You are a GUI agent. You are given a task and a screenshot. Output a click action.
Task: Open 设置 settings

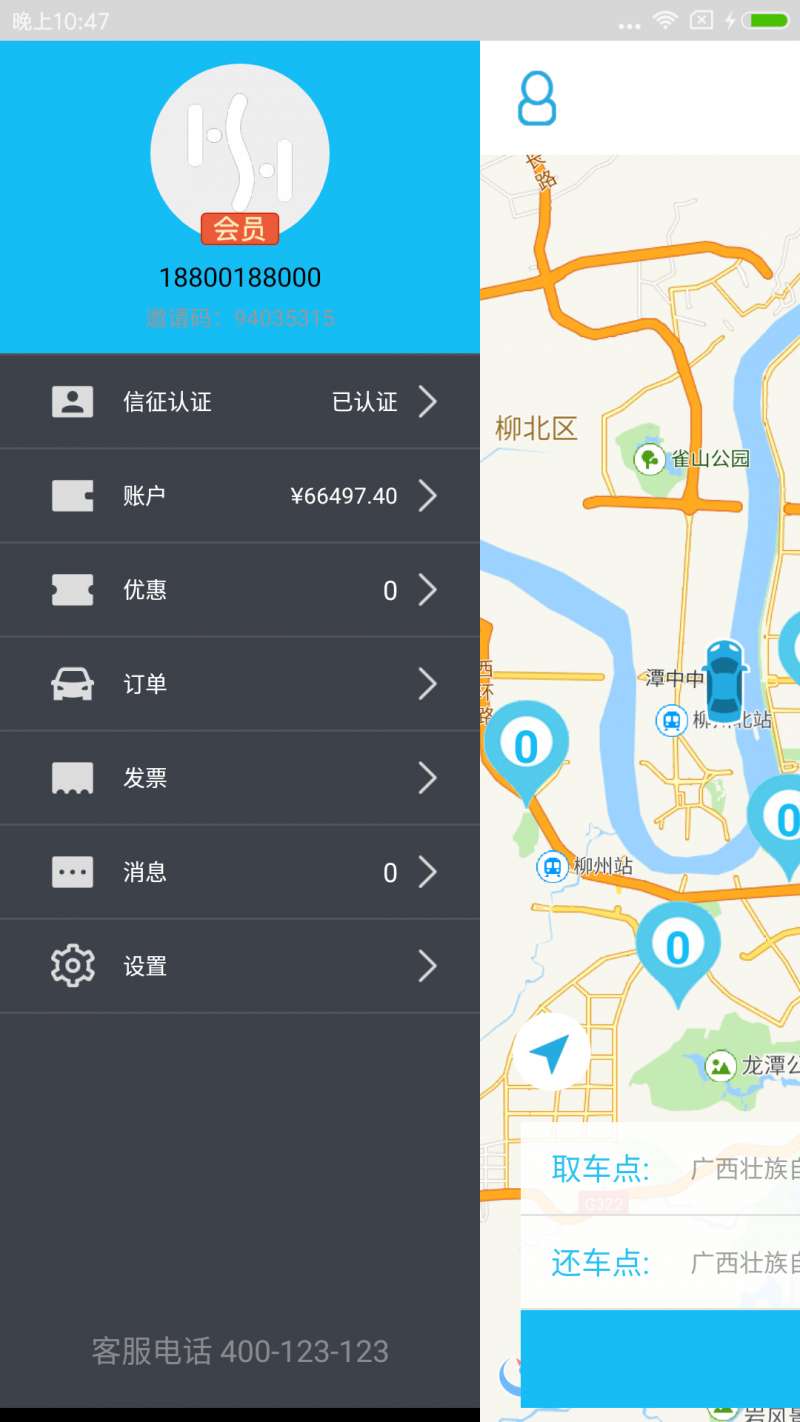[240, 966]
